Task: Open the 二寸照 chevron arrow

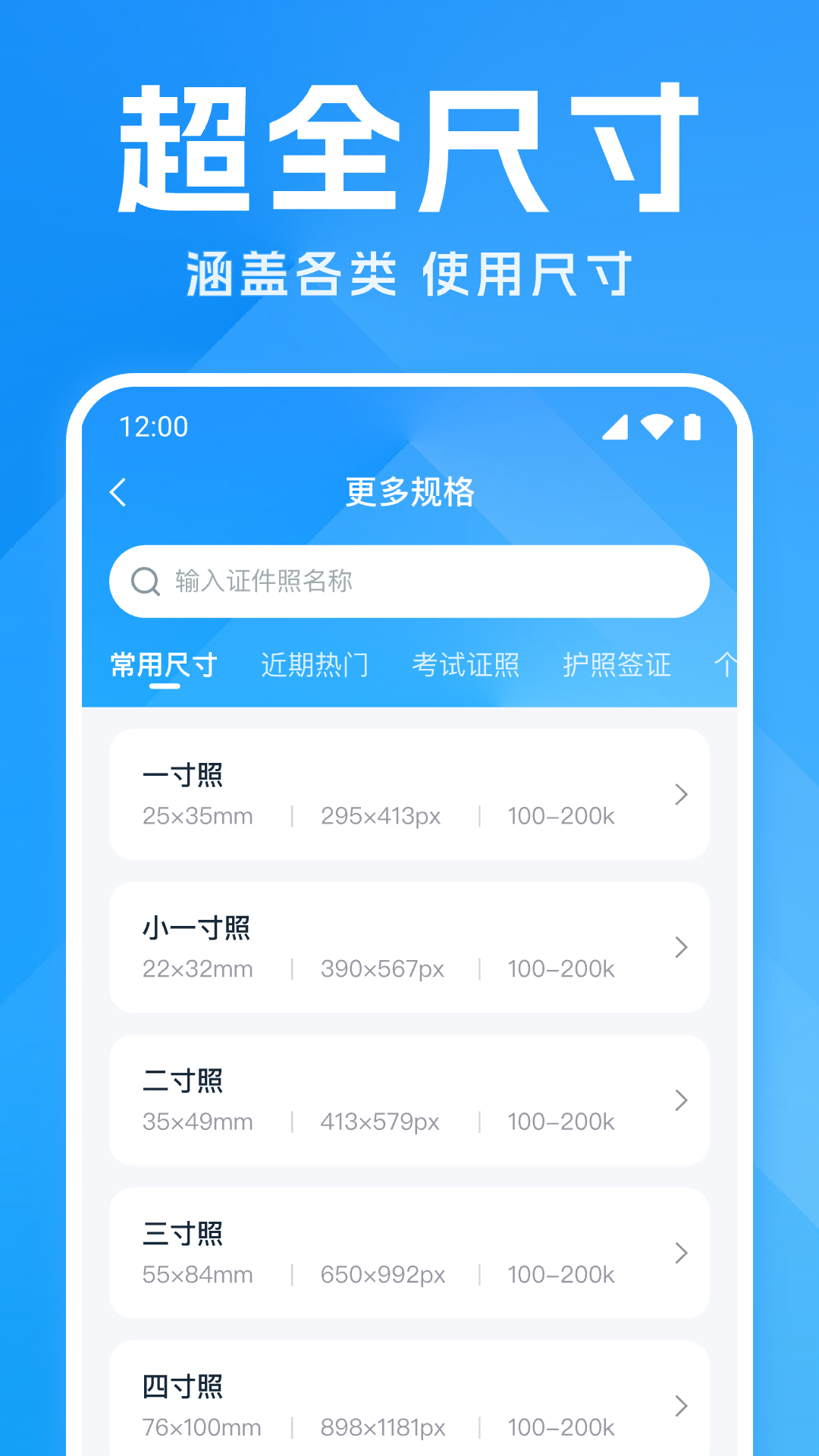Action: (680, 1100)
